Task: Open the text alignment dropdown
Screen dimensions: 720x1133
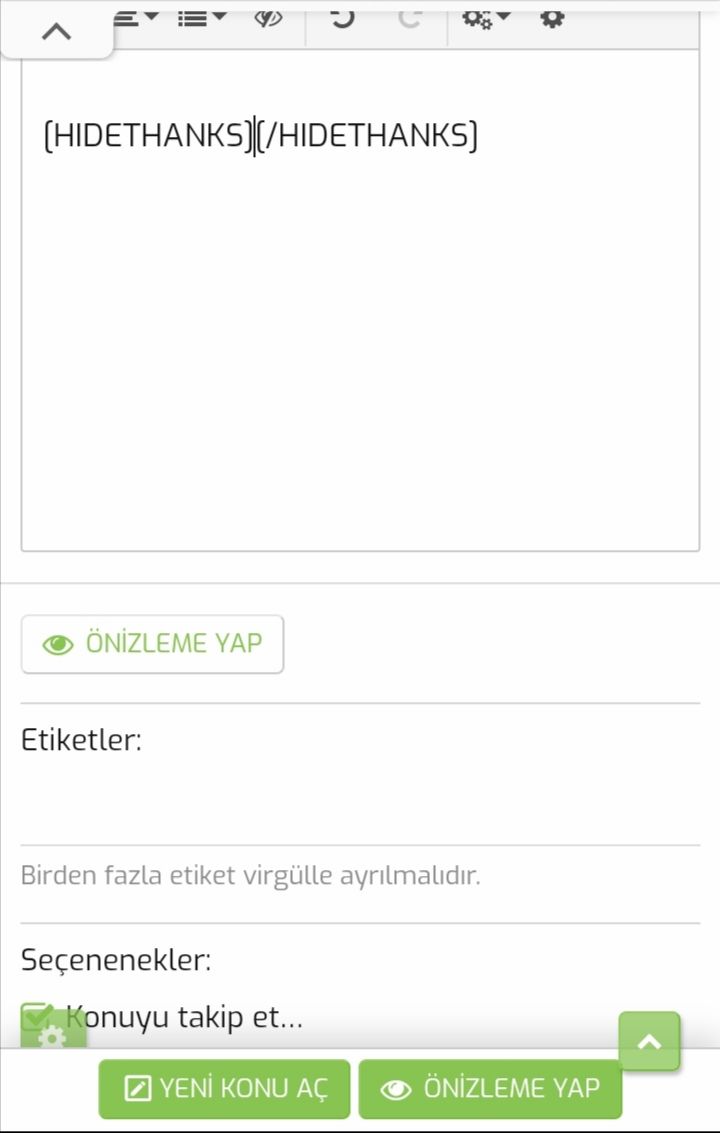Action: [137, 17]
